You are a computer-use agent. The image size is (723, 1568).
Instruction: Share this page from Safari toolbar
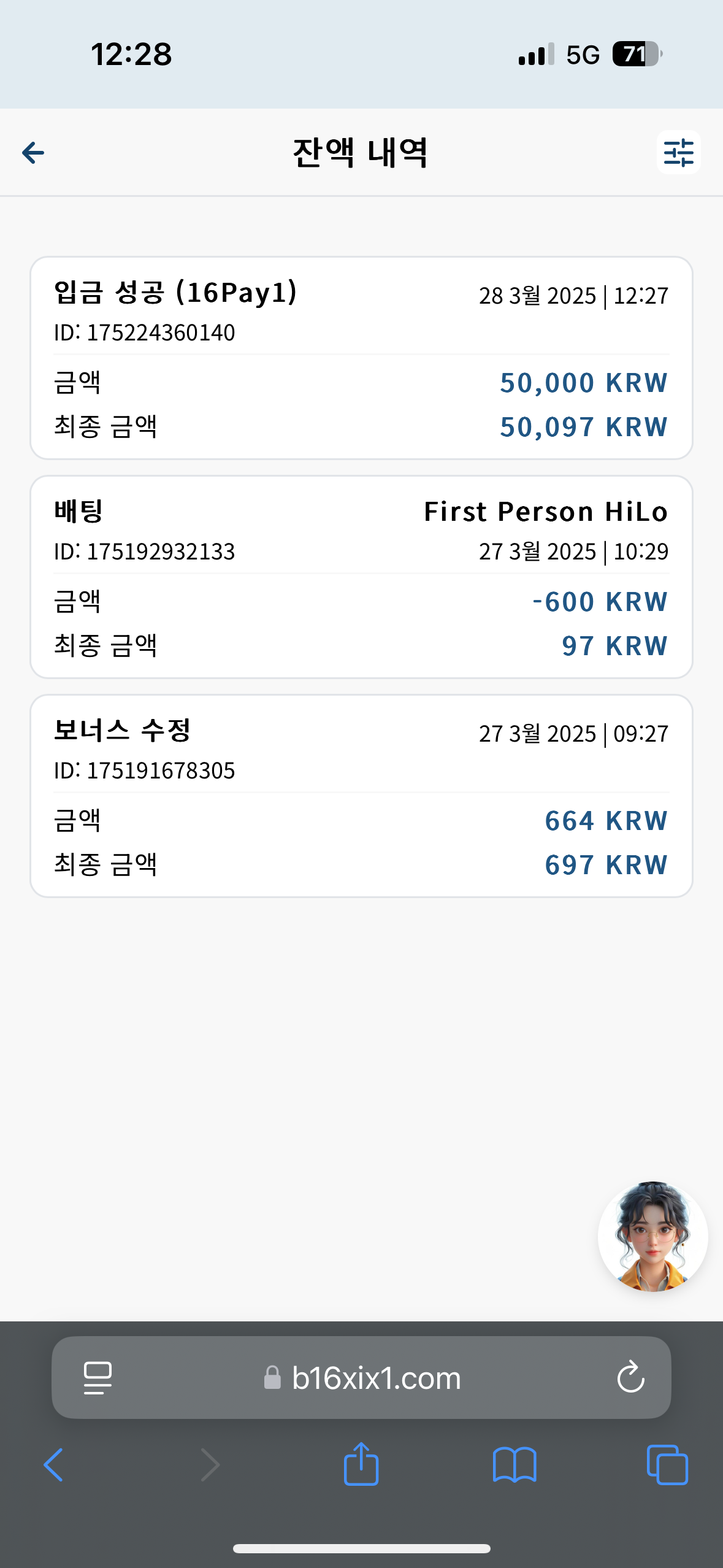(x=361, y=1464)
